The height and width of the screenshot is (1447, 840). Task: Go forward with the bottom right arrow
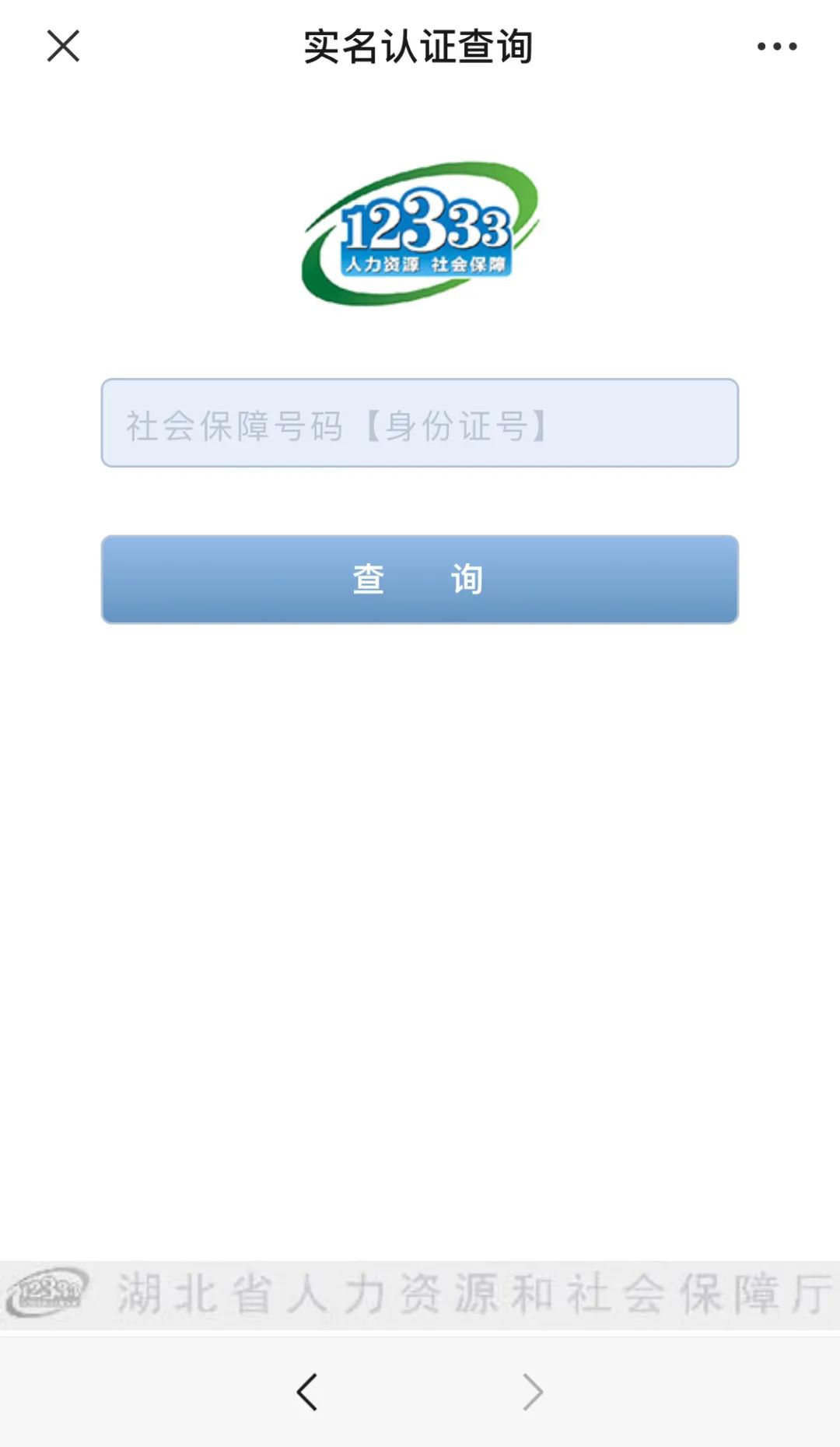click(533, 1392)
